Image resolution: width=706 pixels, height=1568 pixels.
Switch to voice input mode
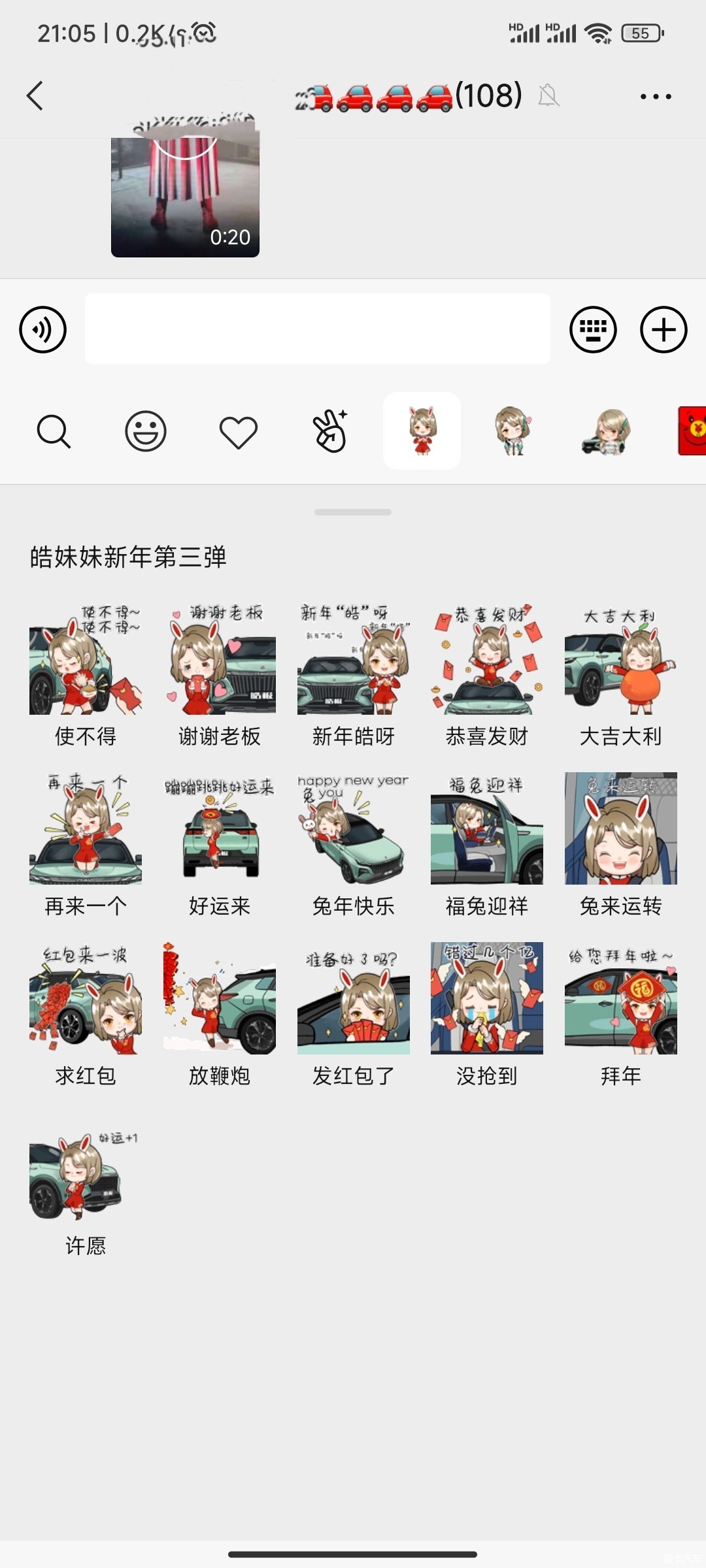coord(43,329)
